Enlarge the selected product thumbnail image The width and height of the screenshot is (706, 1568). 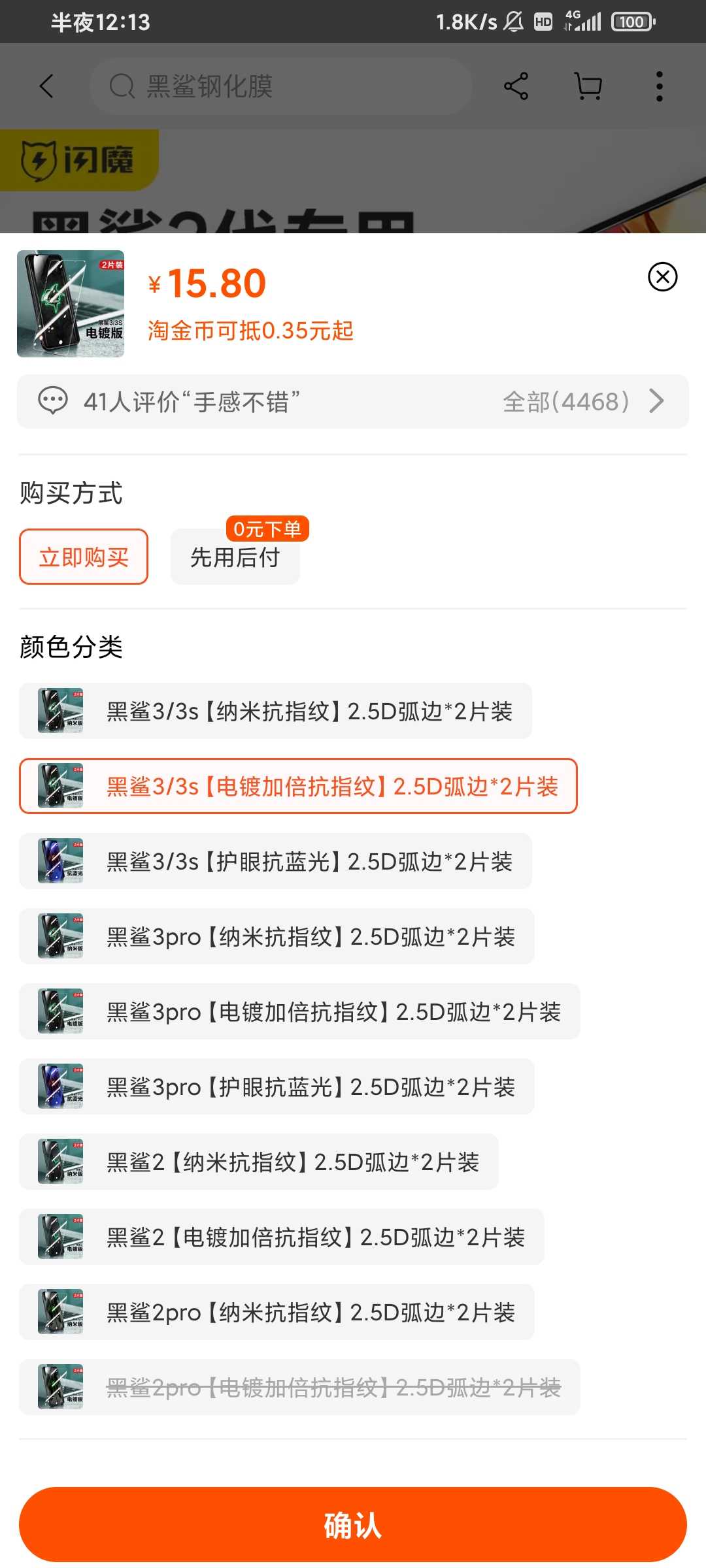pyautogui.click(x=71, y=304)
